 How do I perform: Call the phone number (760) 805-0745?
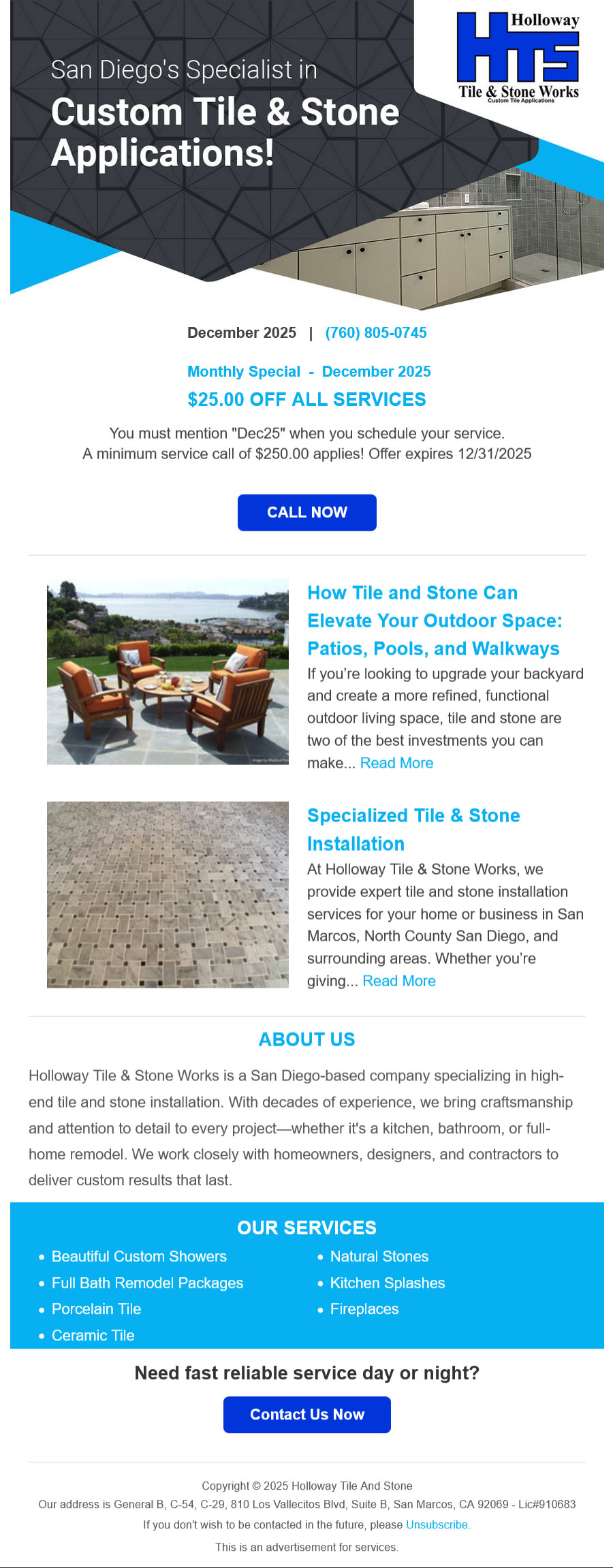(376, 332)
